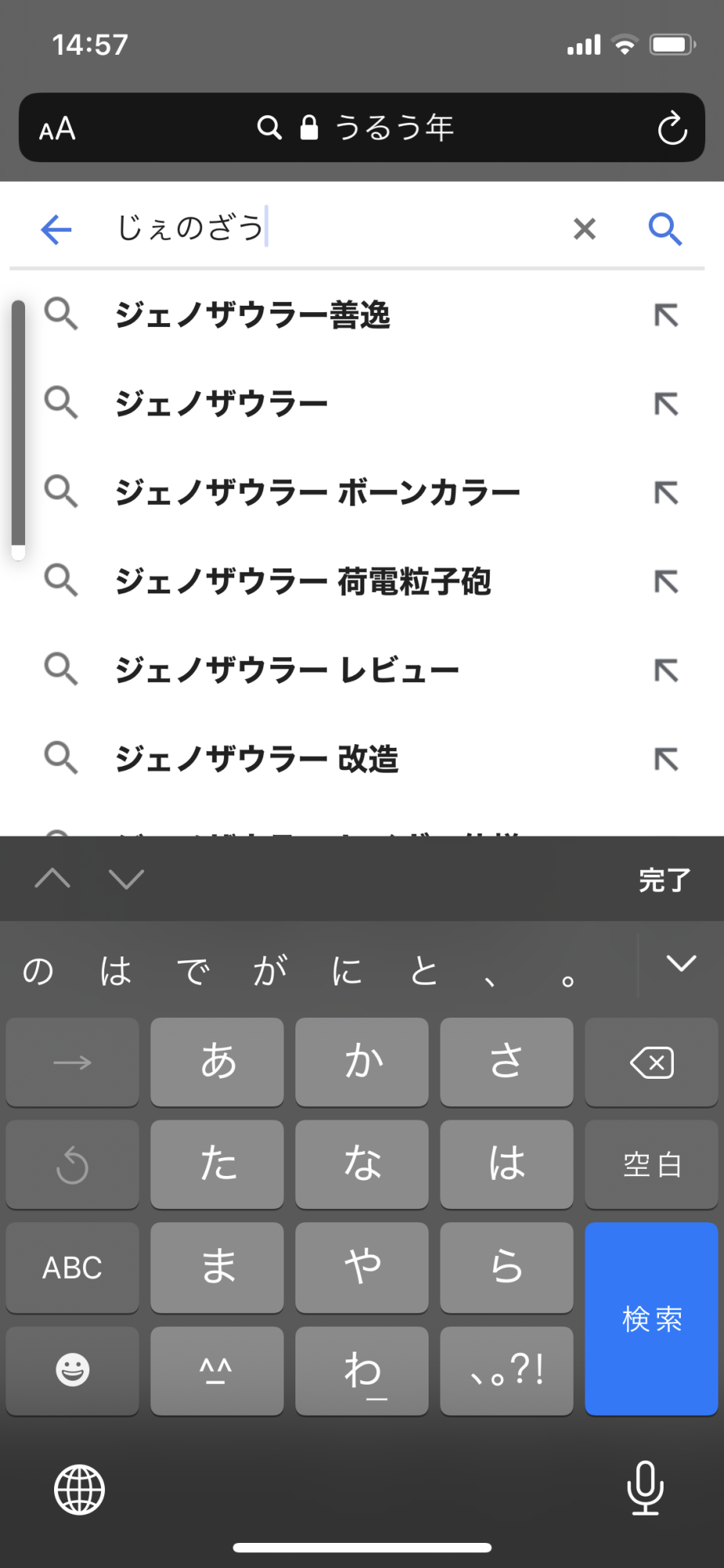Open suggestion ジェノザウラー ボーンカラー
Image resolution: width=724 pixels, height=1568 pixels.
[x=317, y=492]
